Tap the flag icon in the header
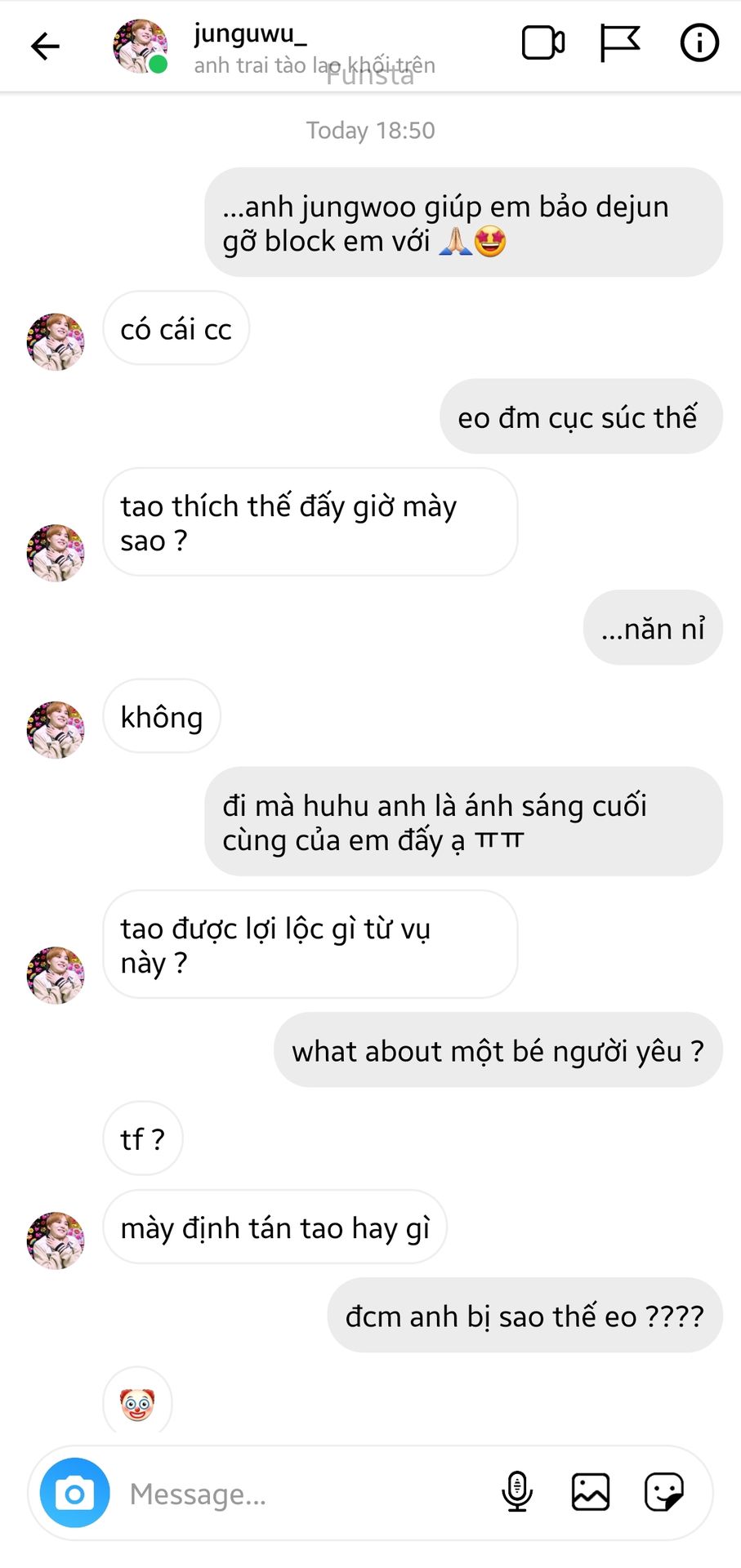The height and width of the screenshot is (1568, 741). pyautogui.click(x=619, y=44)
